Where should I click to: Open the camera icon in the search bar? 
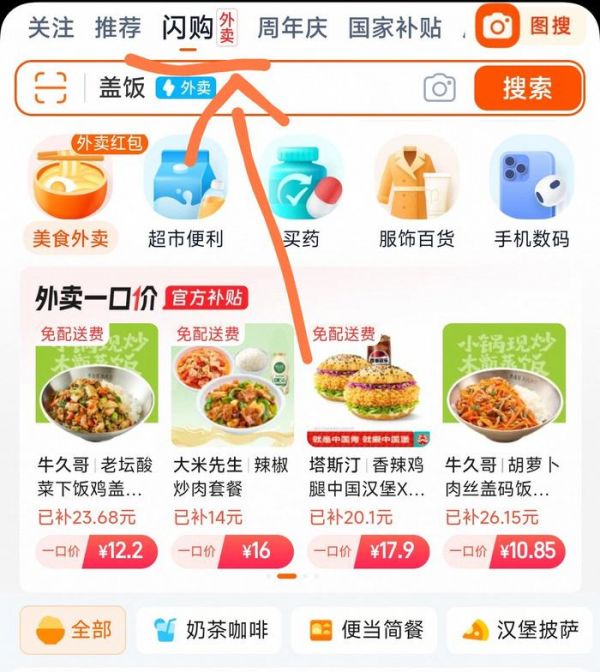[x=439, y=88]
